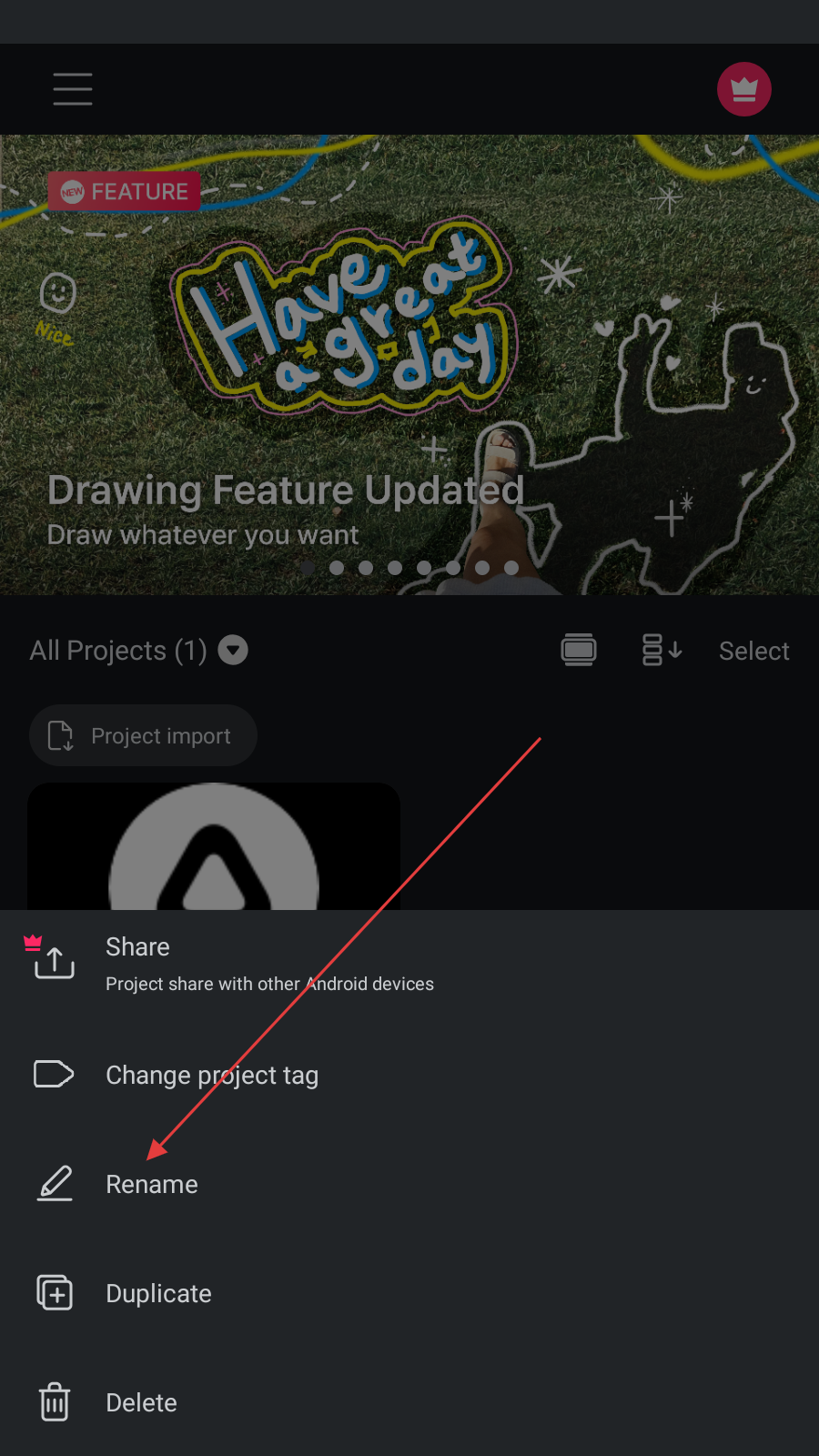
Task: Share the project with other Android devices
Action: coord(269,964)
